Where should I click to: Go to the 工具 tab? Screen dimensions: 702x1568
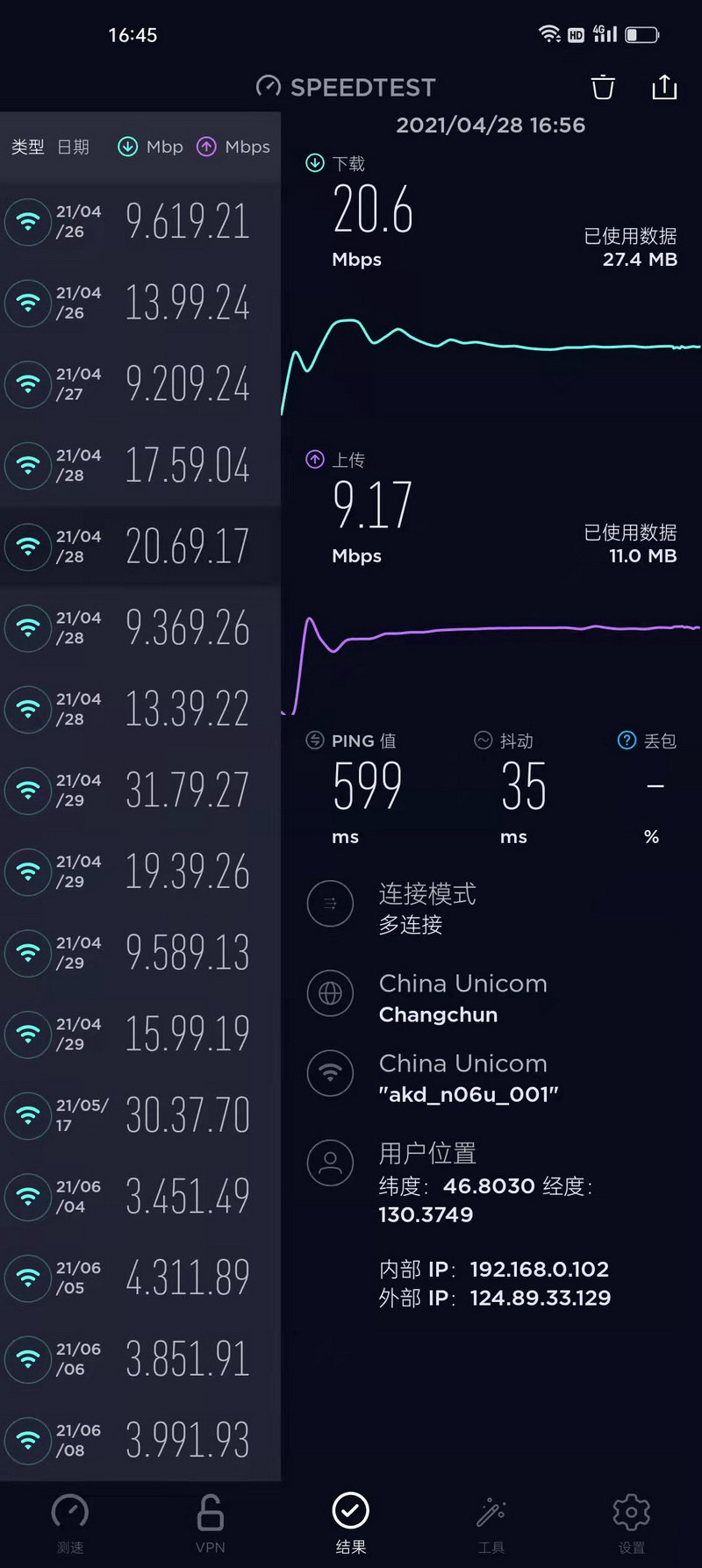(491, 1522)
